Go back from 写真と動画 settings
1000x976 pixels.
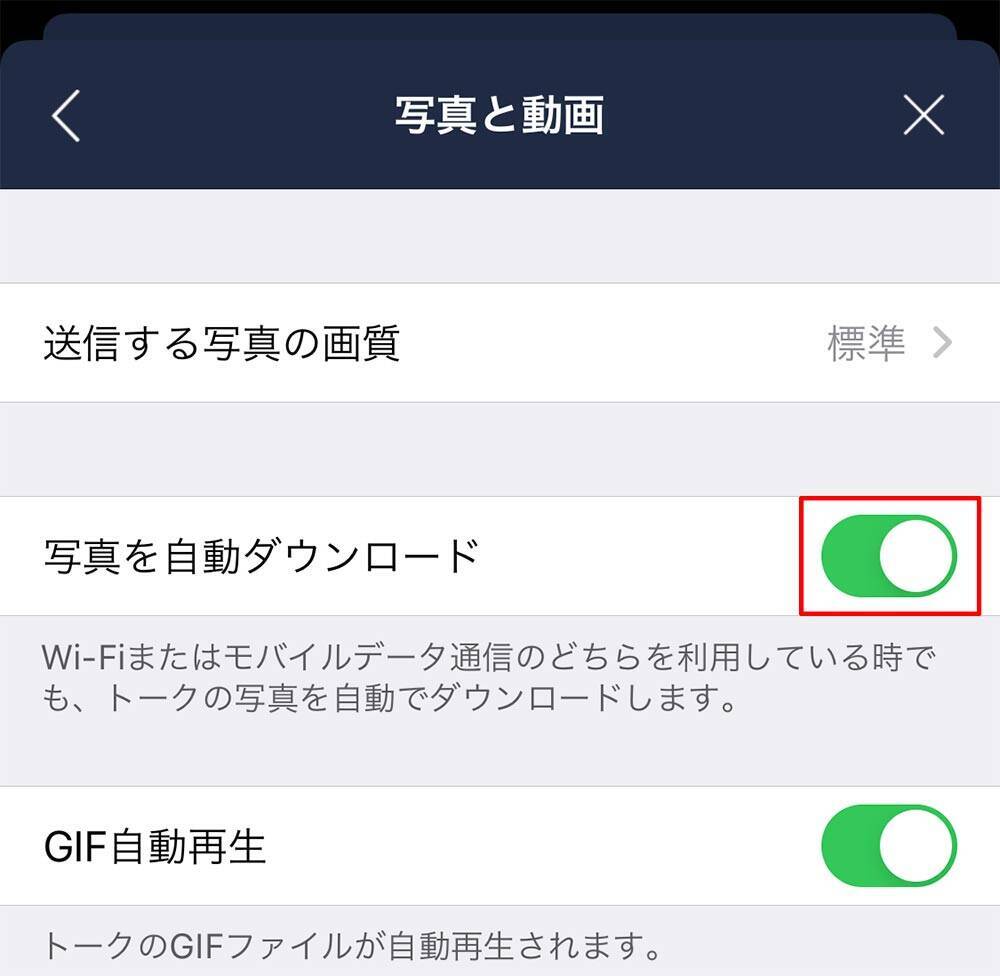[66, 116]
